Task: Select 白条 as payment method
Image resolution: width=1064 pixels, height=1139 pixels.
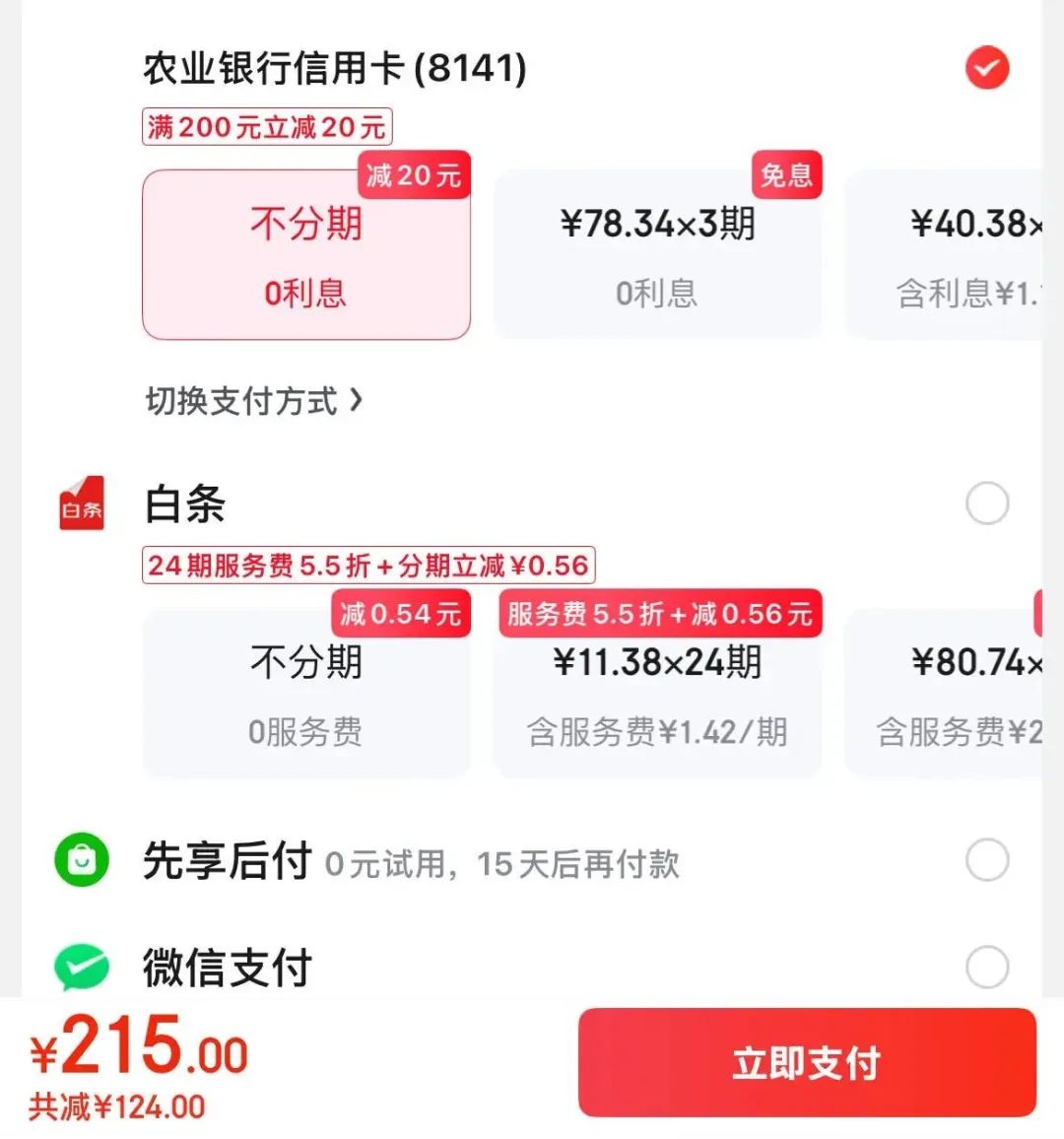Action: point(986,503)
